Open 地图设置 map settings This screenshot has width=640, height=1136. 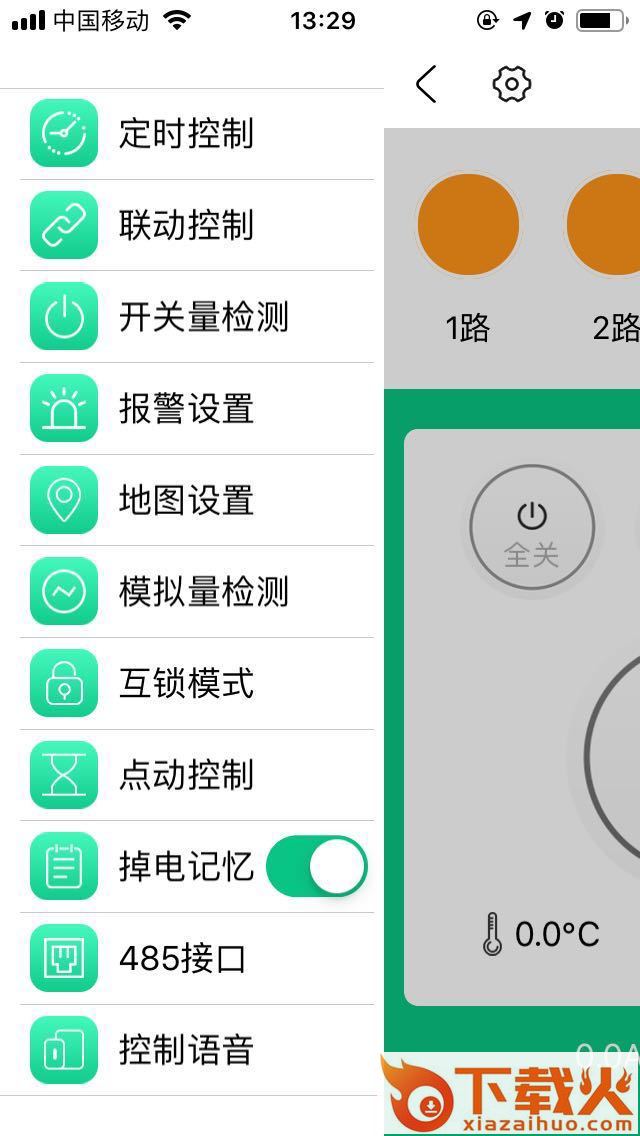point(196,500)
